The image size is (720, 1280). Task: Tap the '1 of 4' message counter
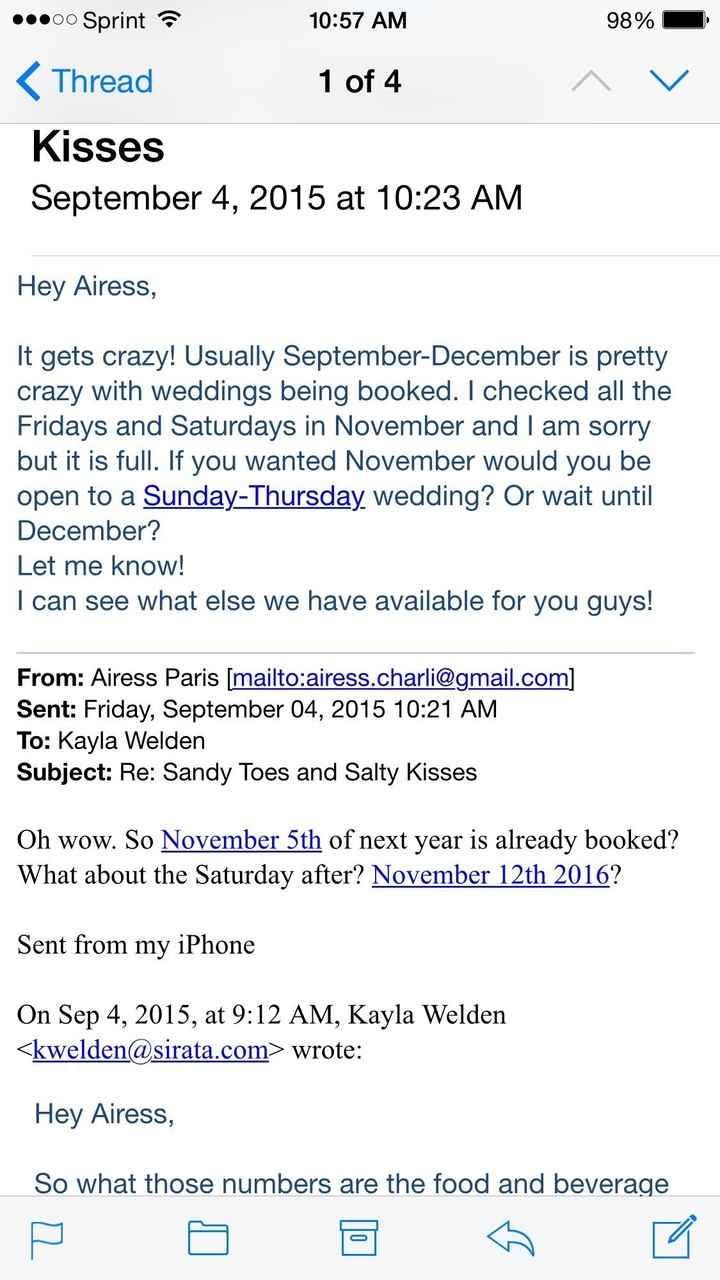(x=358, y=80)
